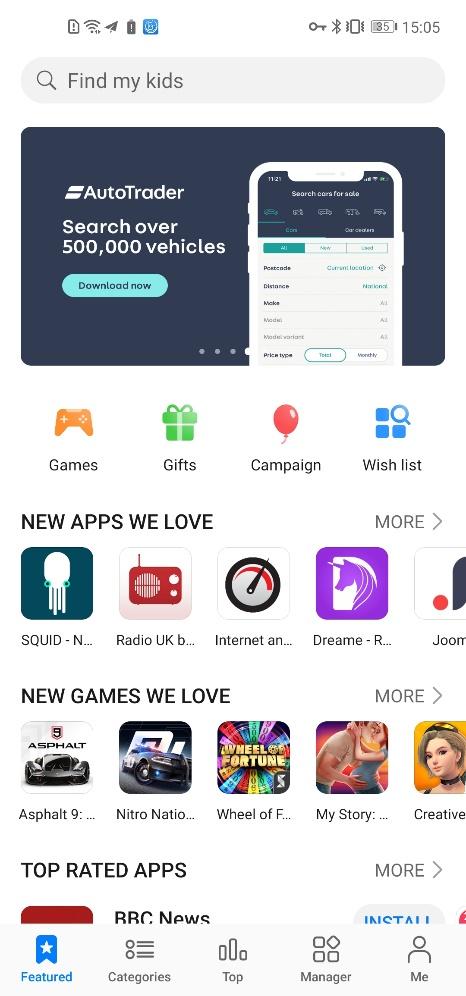The image size is (466, 996).
Task: Open the Dreame app
Action: click(352, 596)
